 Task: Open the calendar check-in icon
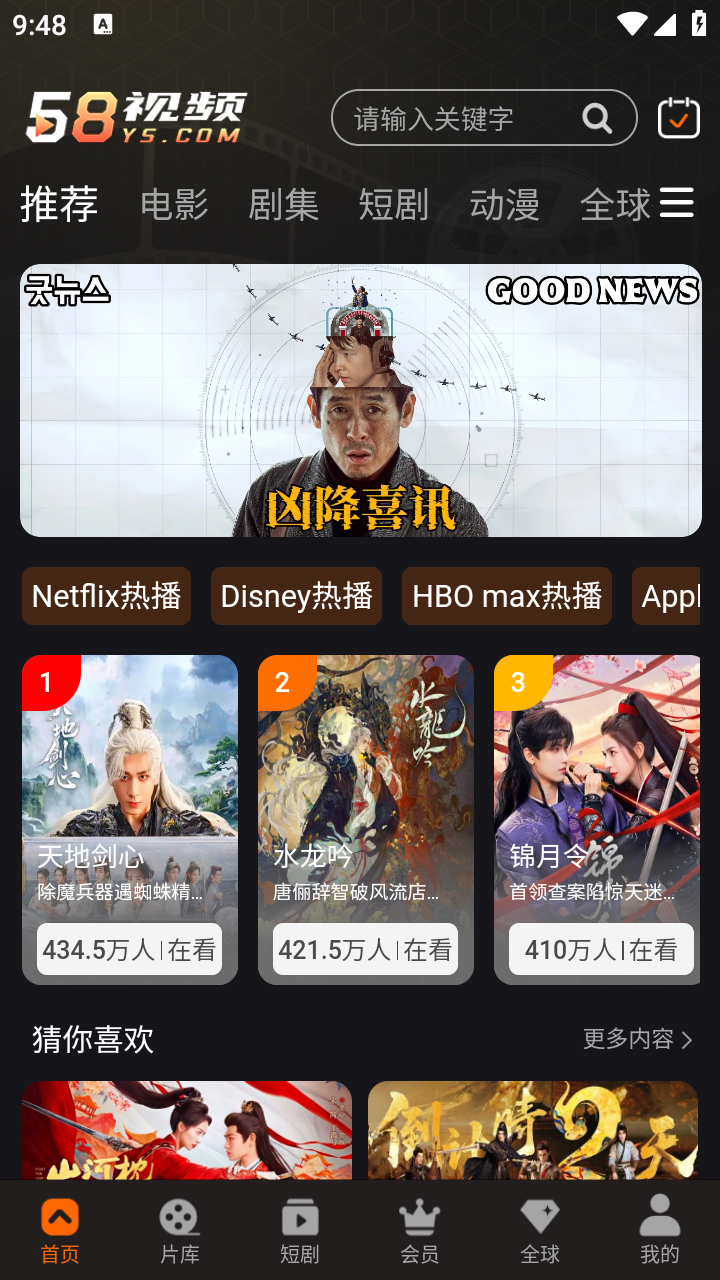coord(678,118)
